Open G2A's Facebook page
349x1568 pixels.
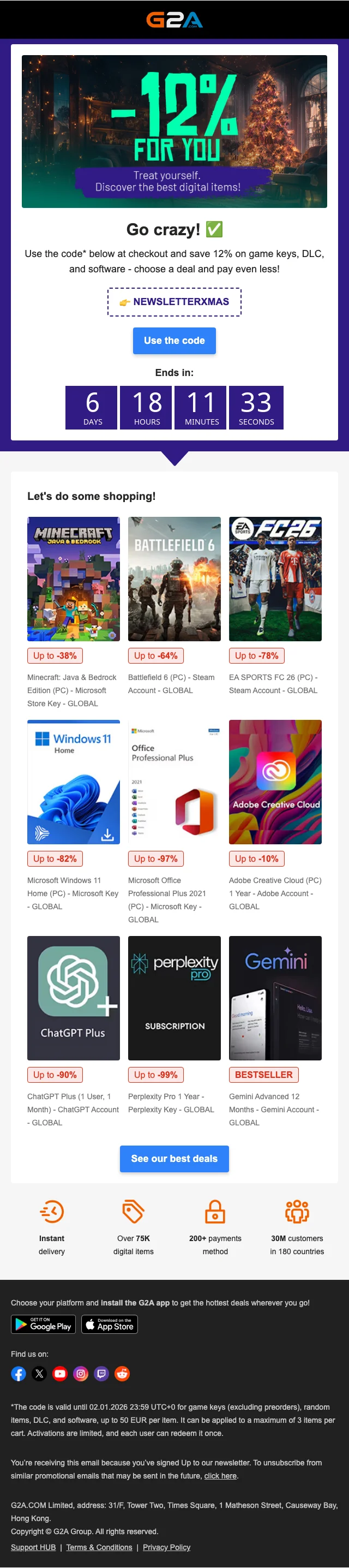(18, 1373)
